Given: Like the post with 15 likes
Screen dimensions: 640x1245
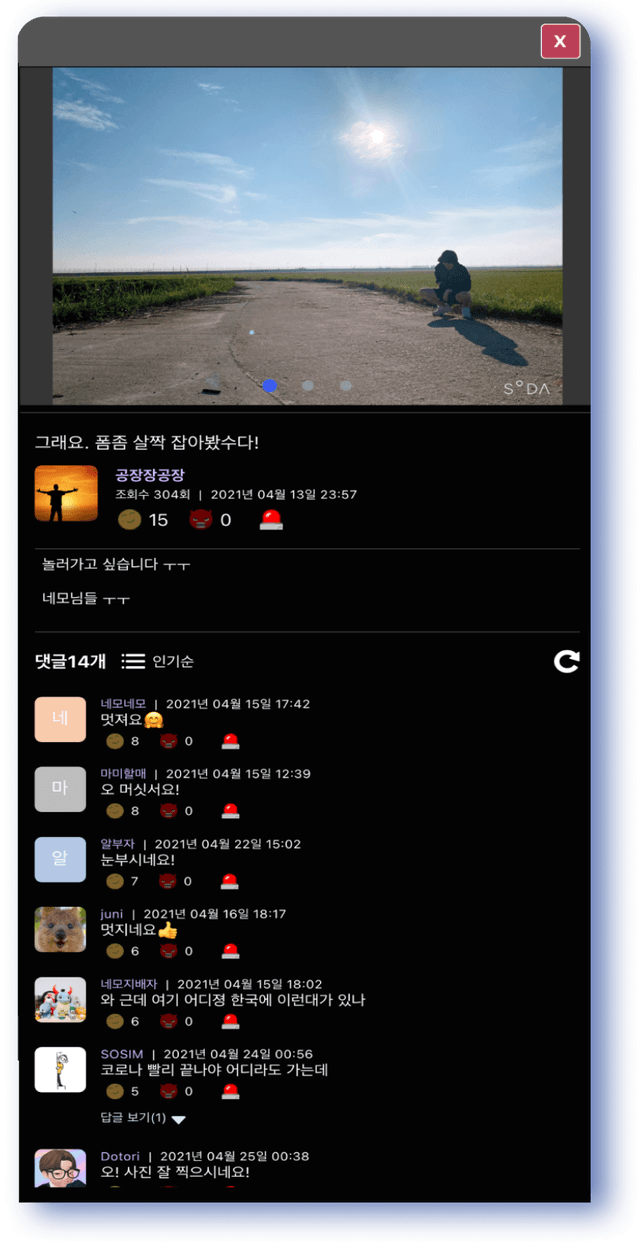Looking at the screenshot, I should [x=130, y=519].
